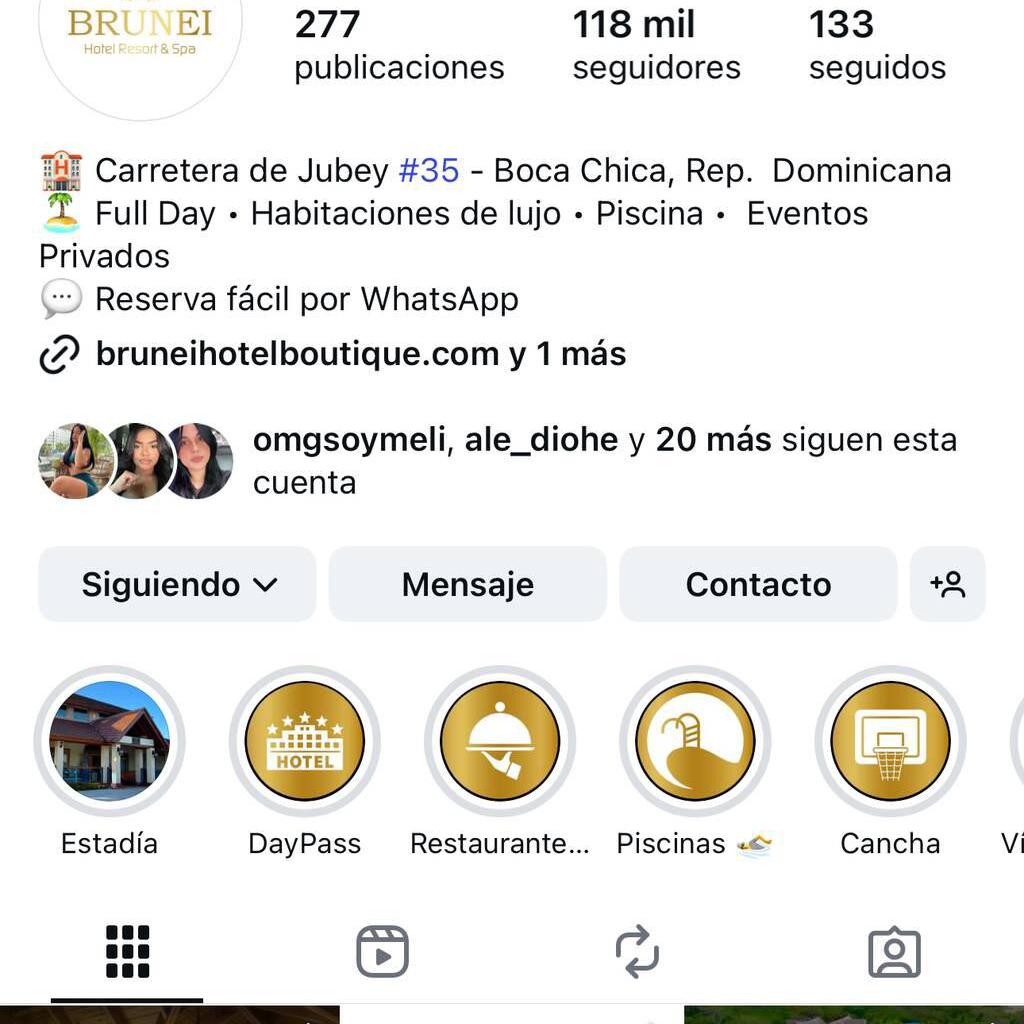The width and height of the screenshot is (1024, 1024).
Task: Open the bruneihotelboutique.com link
Action: point(297,354)
